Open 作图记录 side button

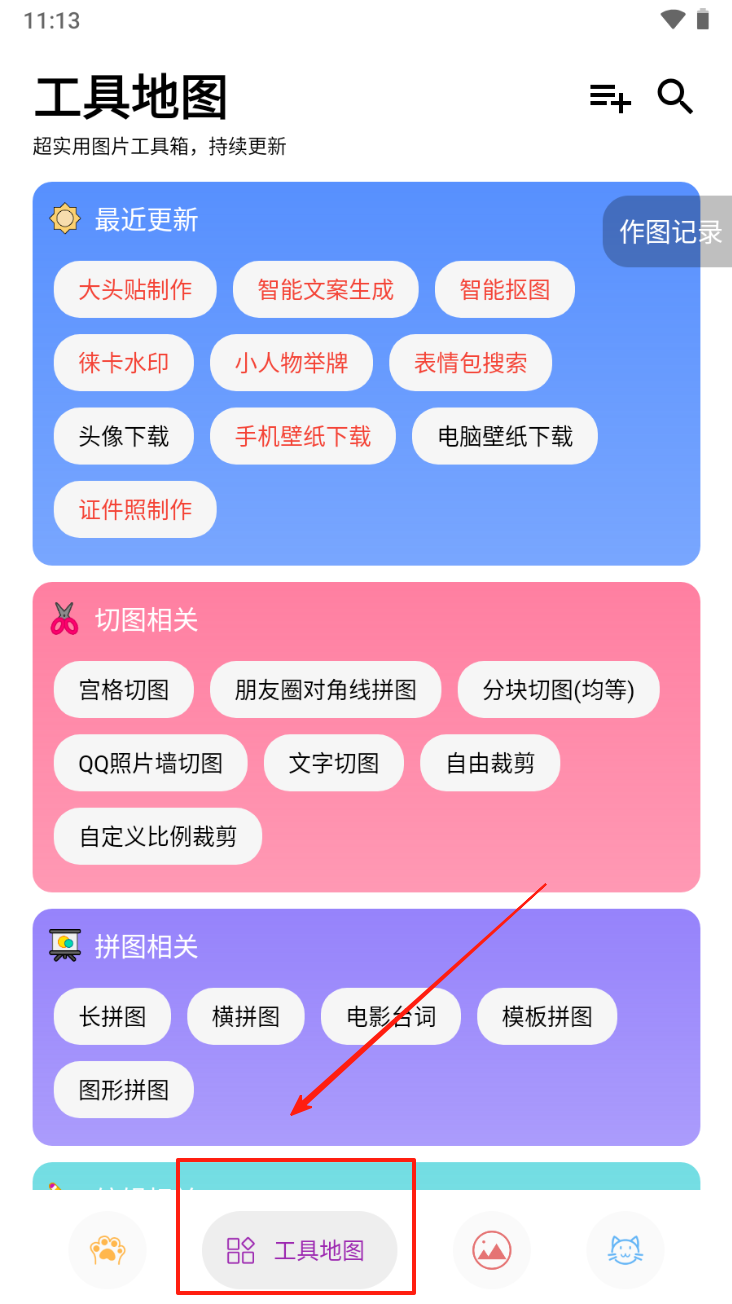[668, 232]
